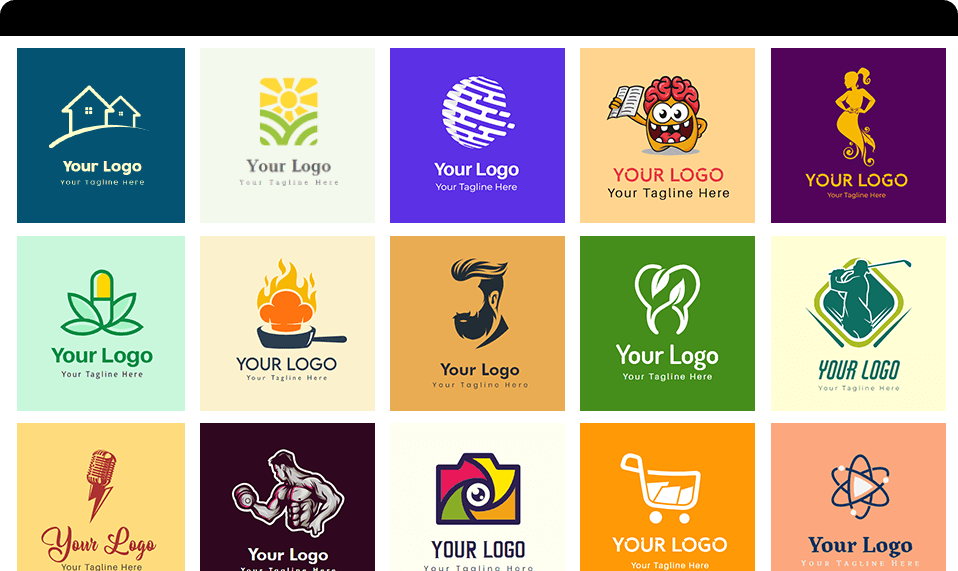958x571 pixels.
Task: Open the house logo template
Action: pos(101,135)
